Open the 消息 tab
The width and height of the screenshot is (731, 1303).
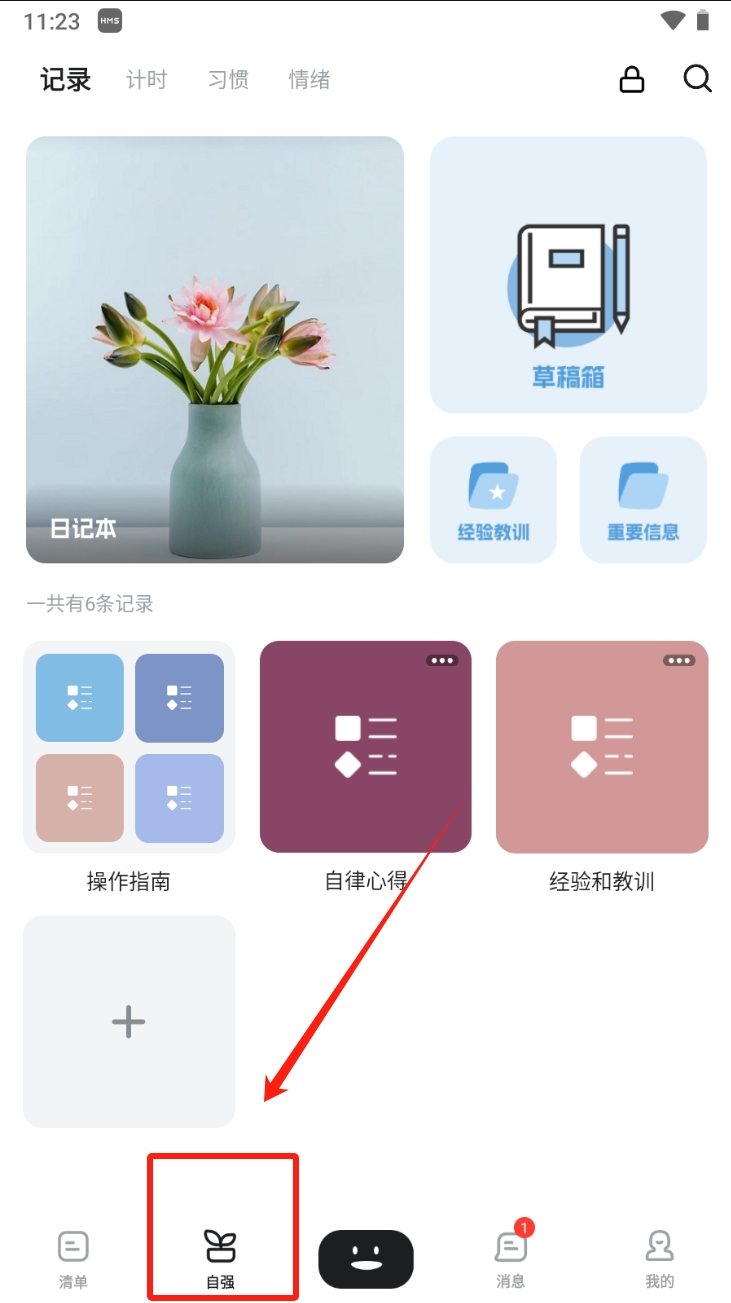[x=511, y=1258]
